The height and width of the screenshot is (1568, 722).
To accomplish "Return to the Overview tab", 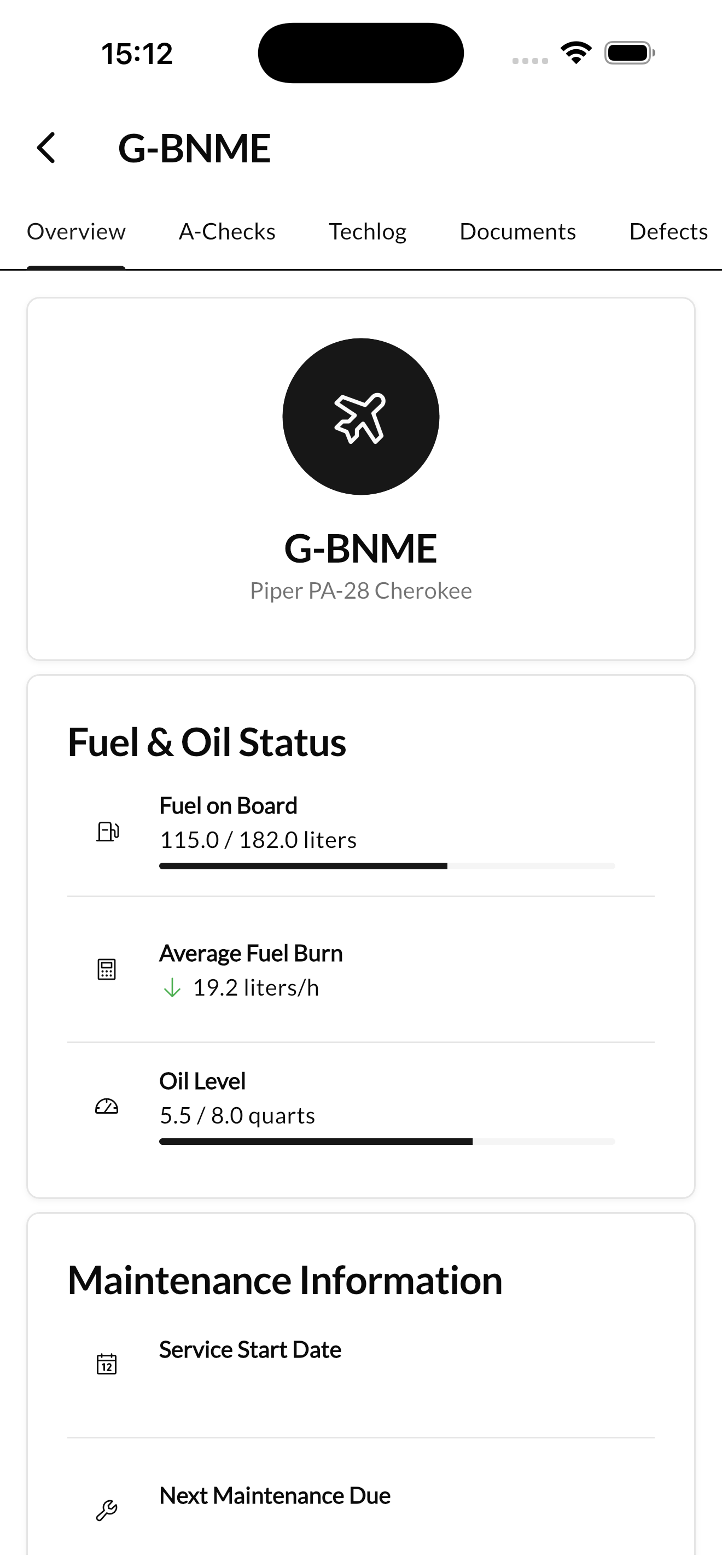I will (x=75, y=231).
